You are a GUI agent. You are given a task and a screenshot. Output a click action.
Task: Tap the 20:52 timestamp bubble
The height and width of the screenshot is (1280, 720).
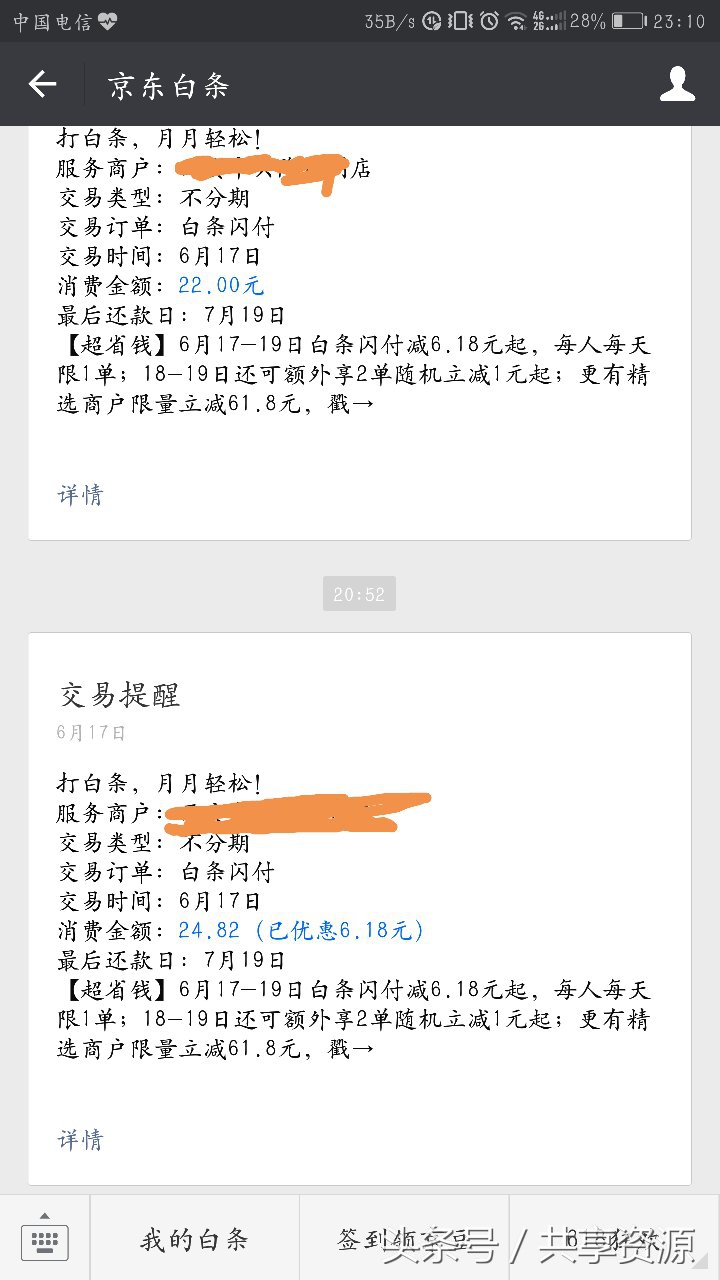[x=359, y=593]
